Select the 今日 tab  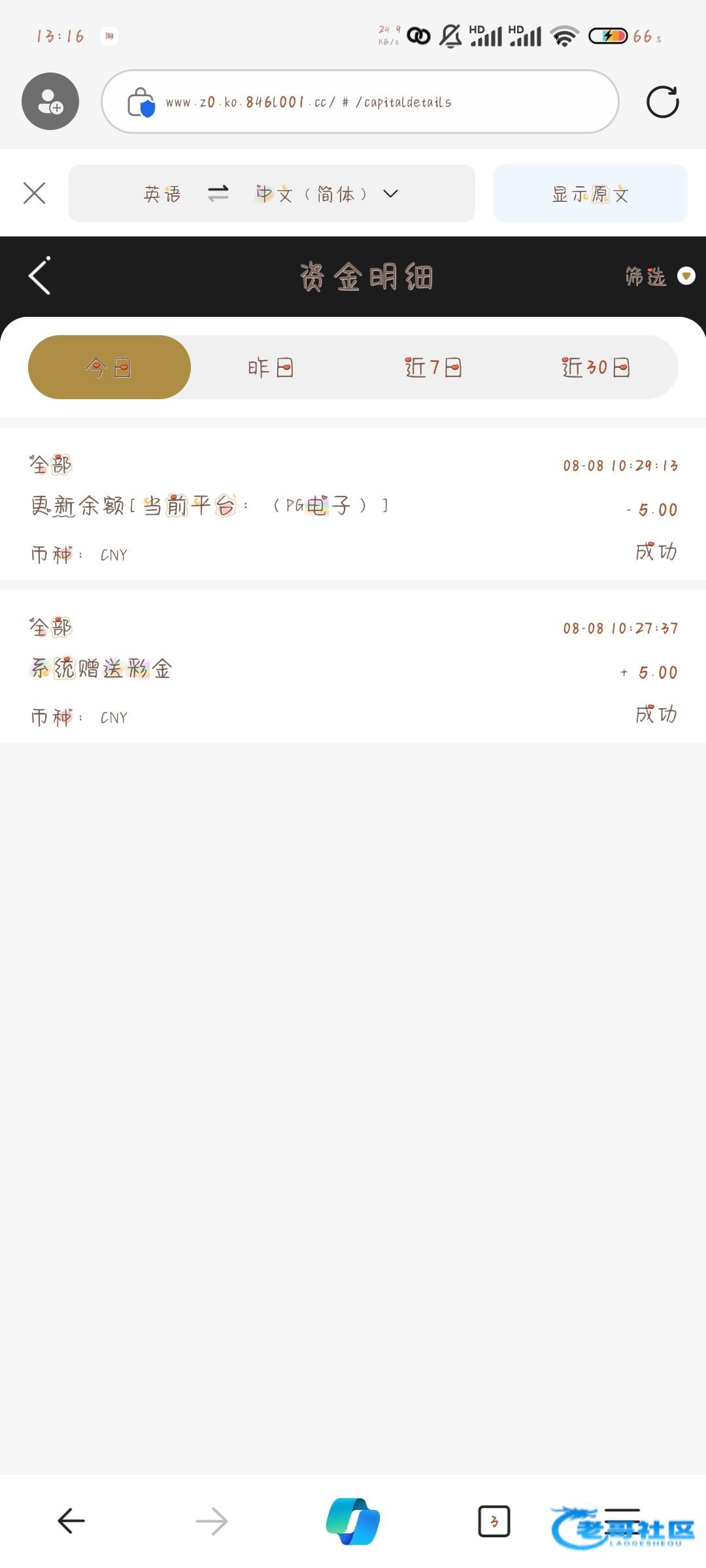click(109, 367)
